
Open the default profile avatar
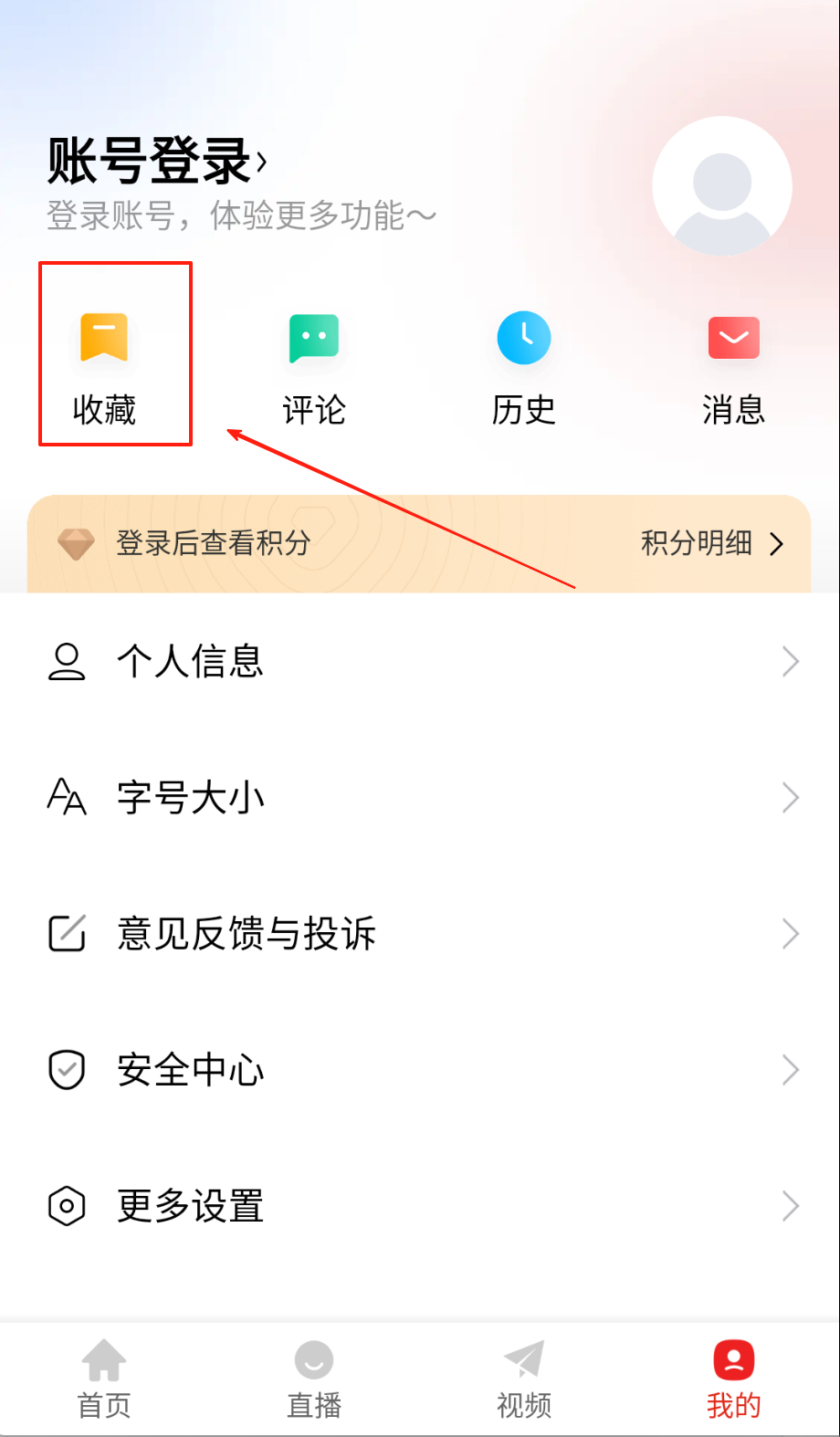pyautogui.click(x=721, y=186)
